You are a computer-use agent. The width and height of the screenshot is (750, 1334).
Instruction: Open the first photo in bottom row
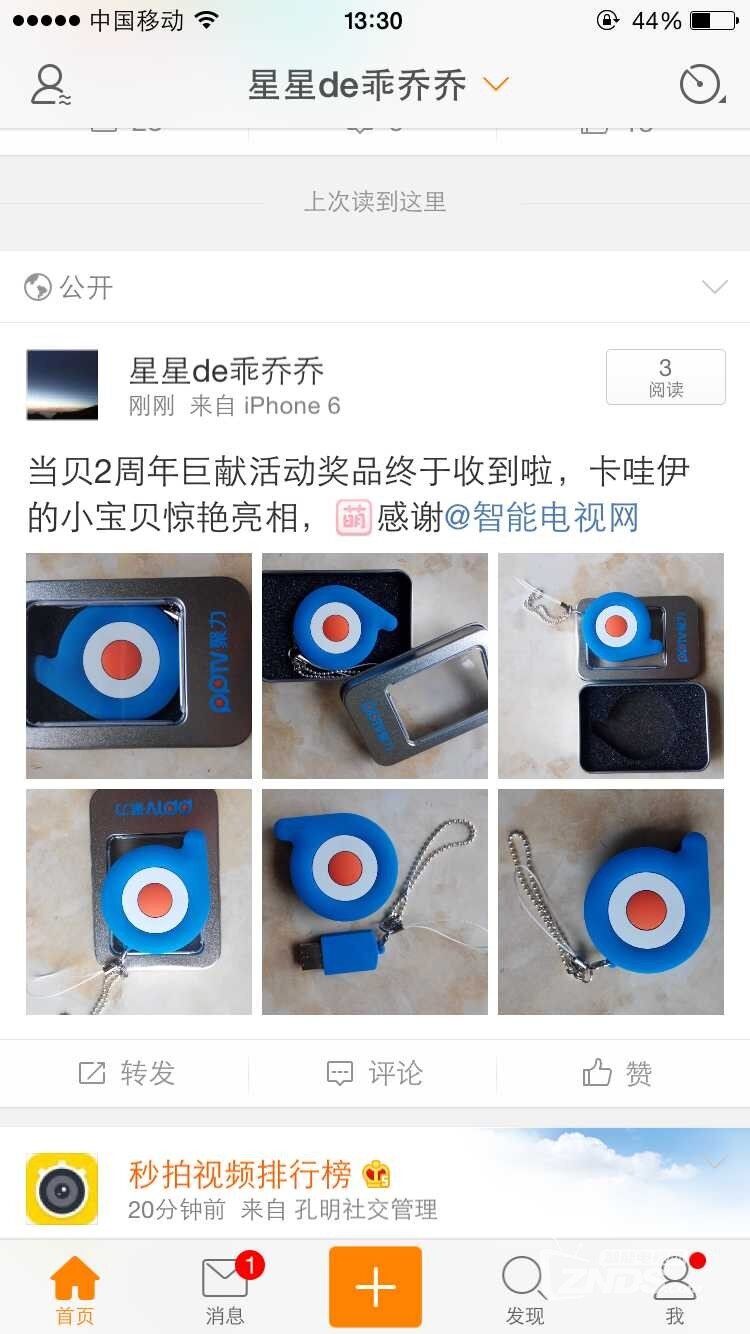coord(139,902)
